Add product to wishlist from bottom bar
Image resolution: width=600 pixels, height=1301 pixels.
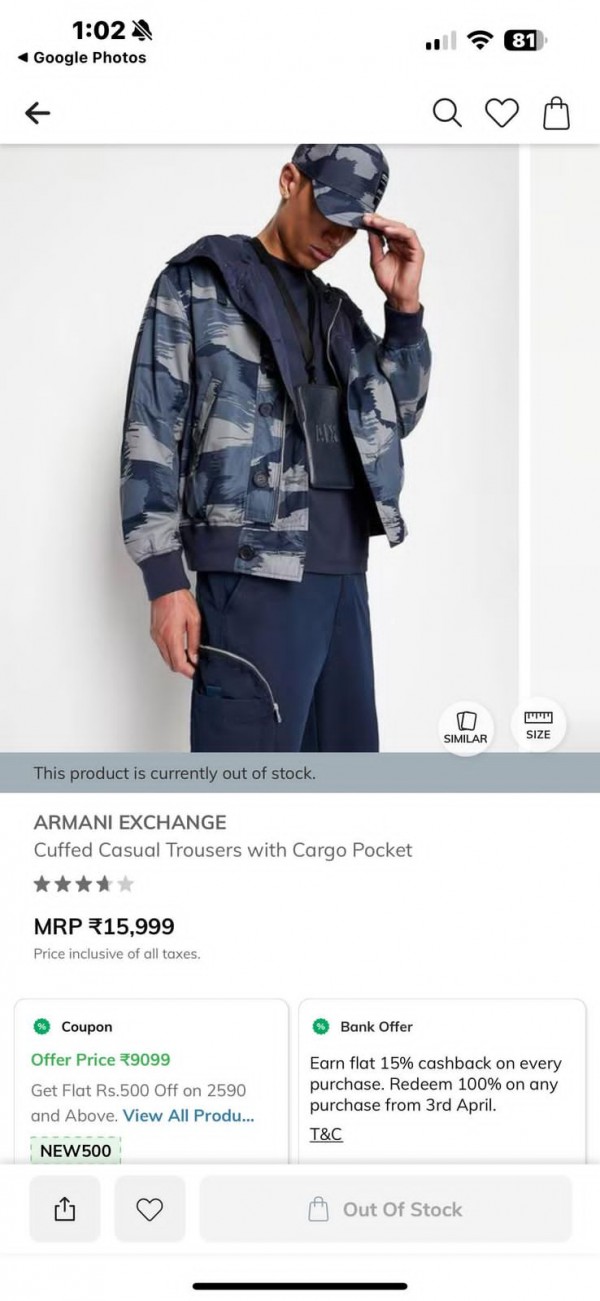tap(149, 1209)
